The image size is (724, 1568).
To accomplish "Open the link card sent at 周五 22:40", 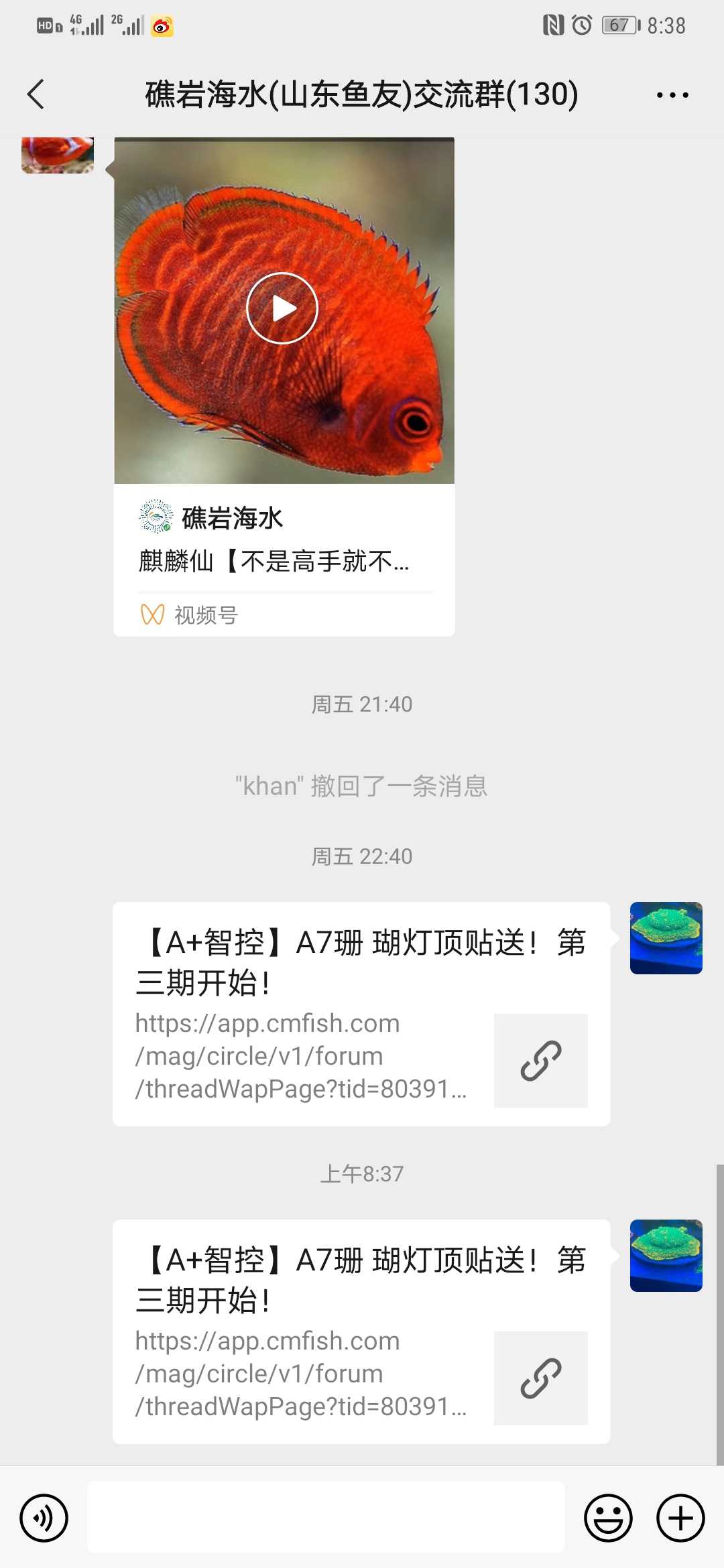I will click(361, 1013).
